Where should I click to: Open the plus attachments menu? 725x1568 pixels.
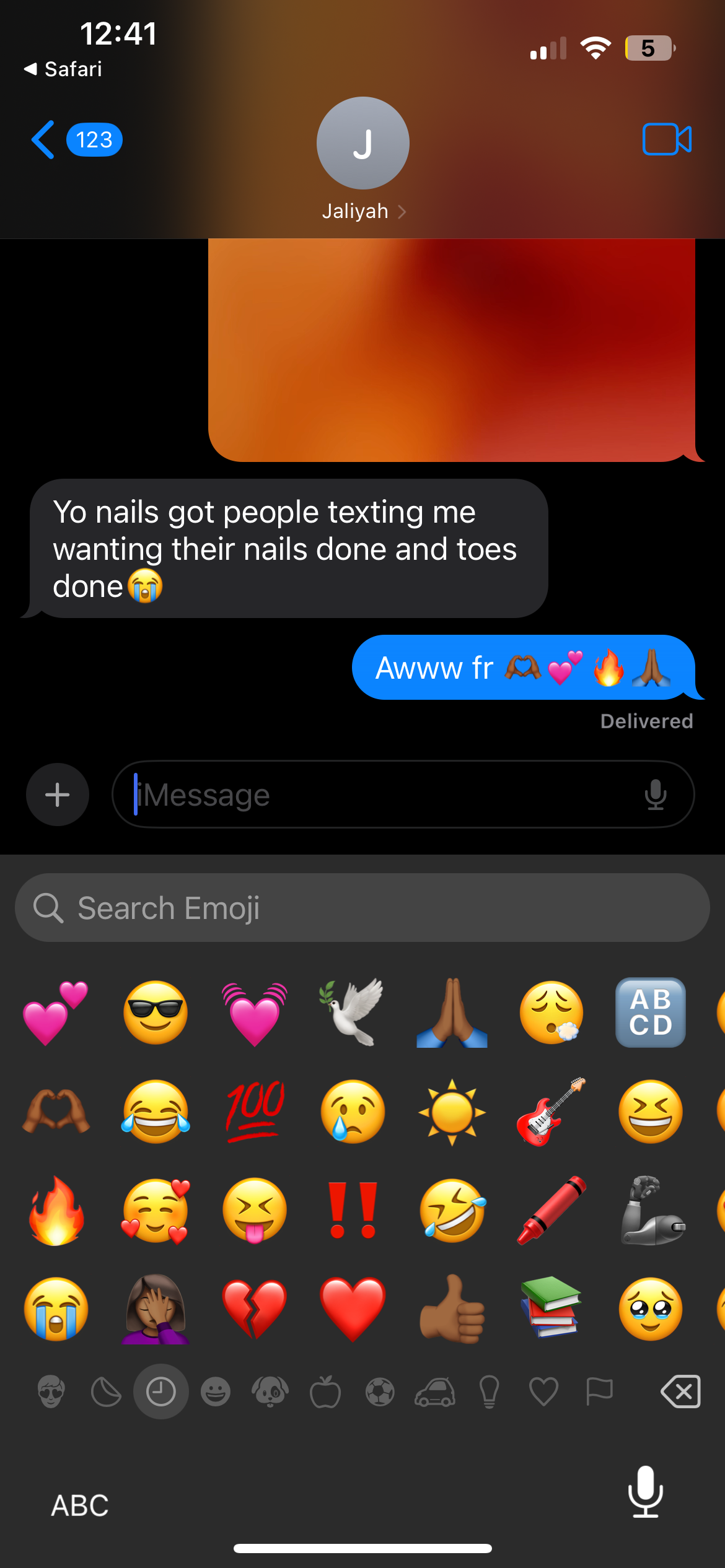tap(58, 795)
